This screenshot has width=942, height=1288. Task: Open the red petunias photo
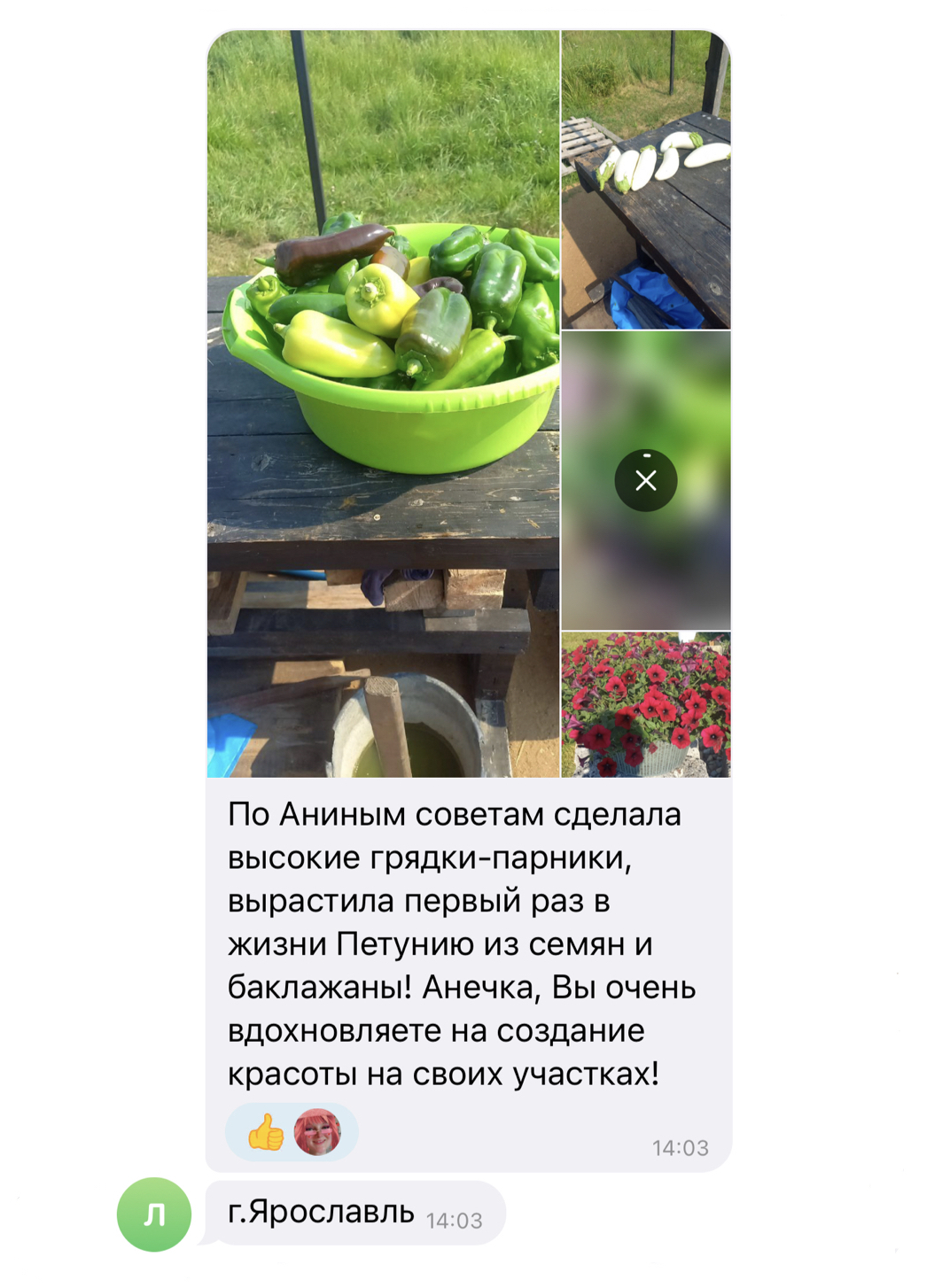click(646, 704)
